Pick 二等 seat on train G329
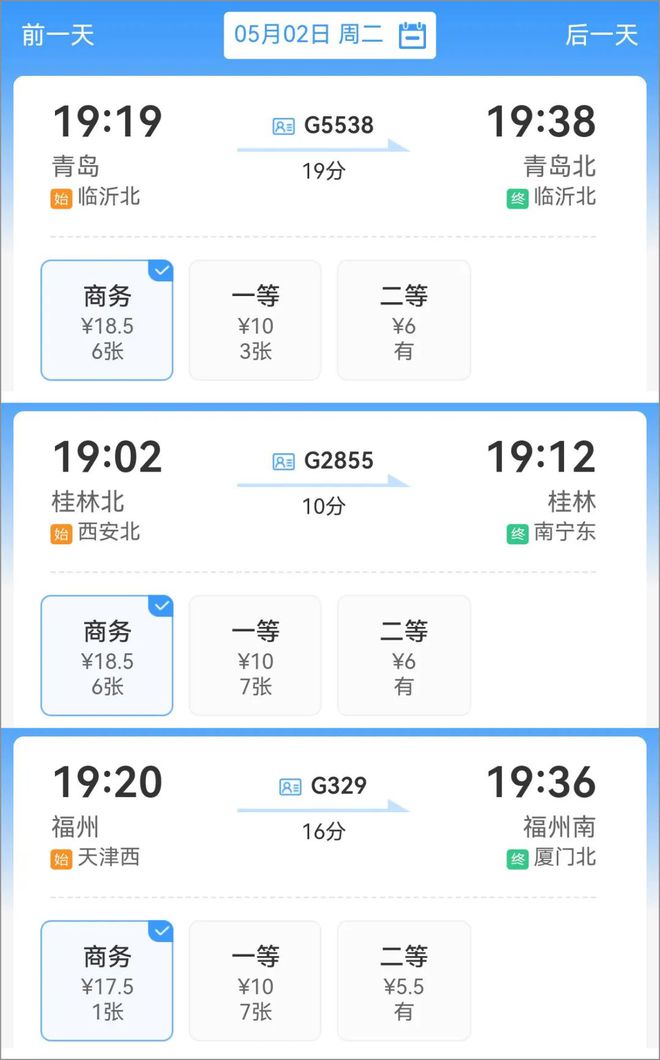This screenshot has width=660, height=1060. click(x=403, y=980)
